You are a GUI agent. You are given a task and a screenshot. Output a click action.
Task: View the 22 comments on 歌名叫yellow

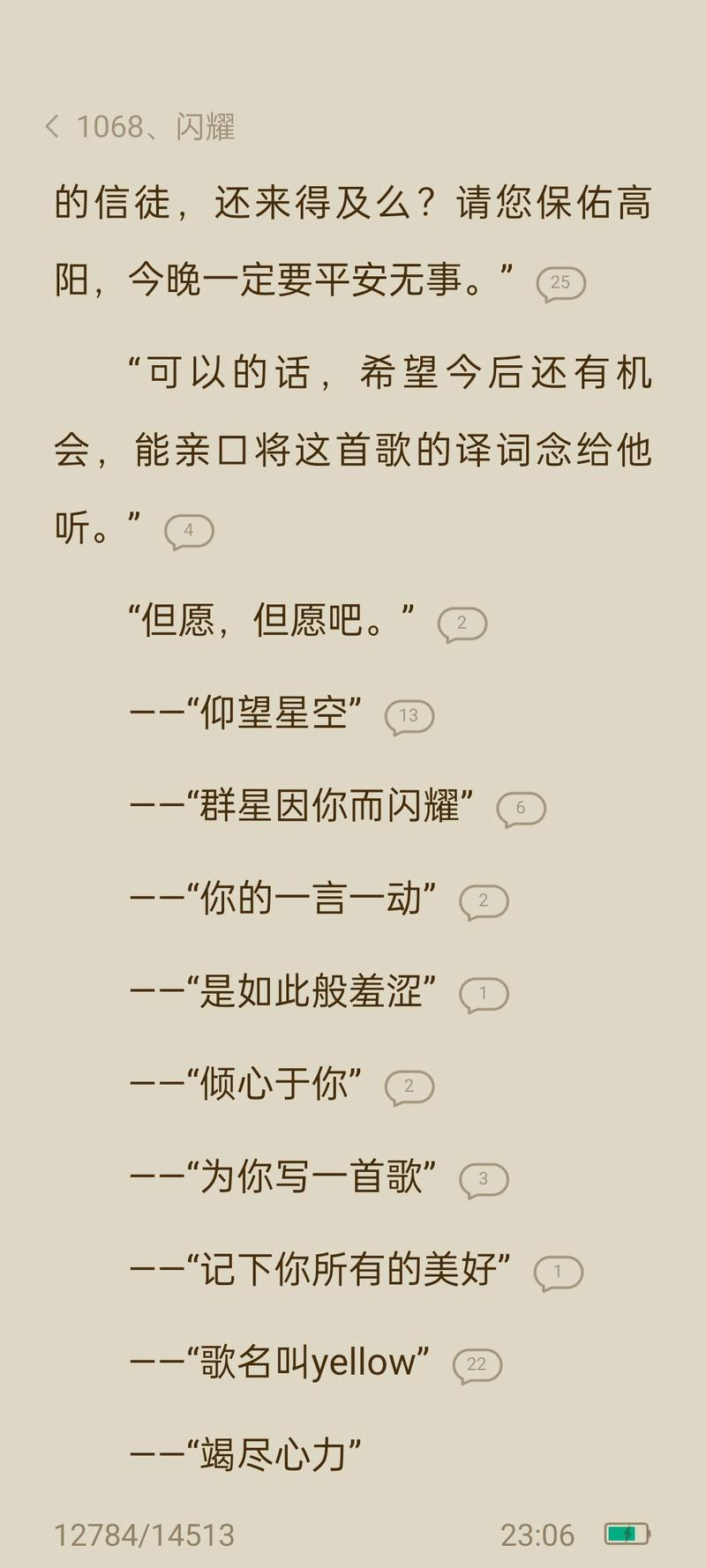tap(477, 1366)
